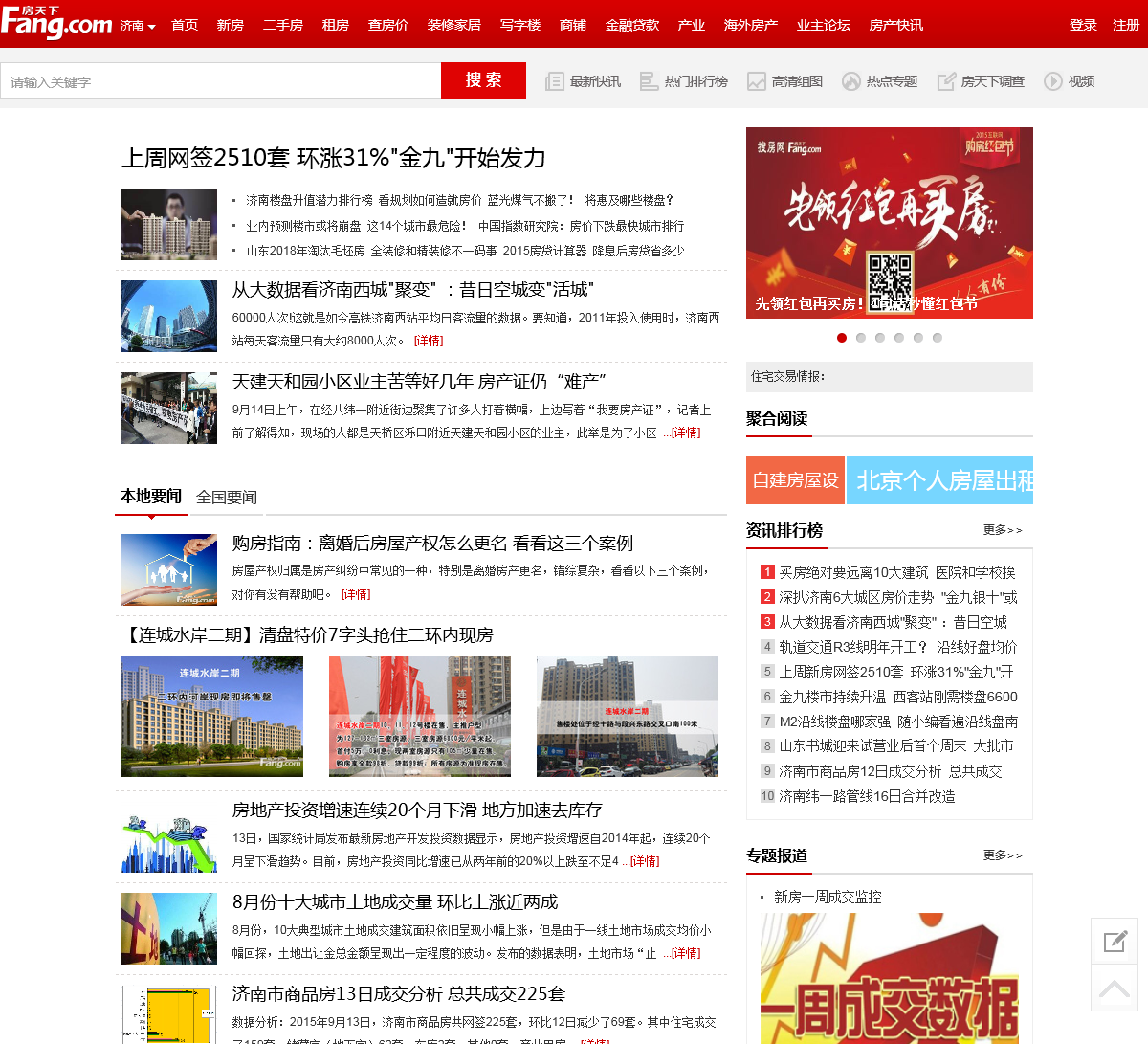Tap the red 搜索 search button
Viewport: 1148px width, 1044px height.
483,80
